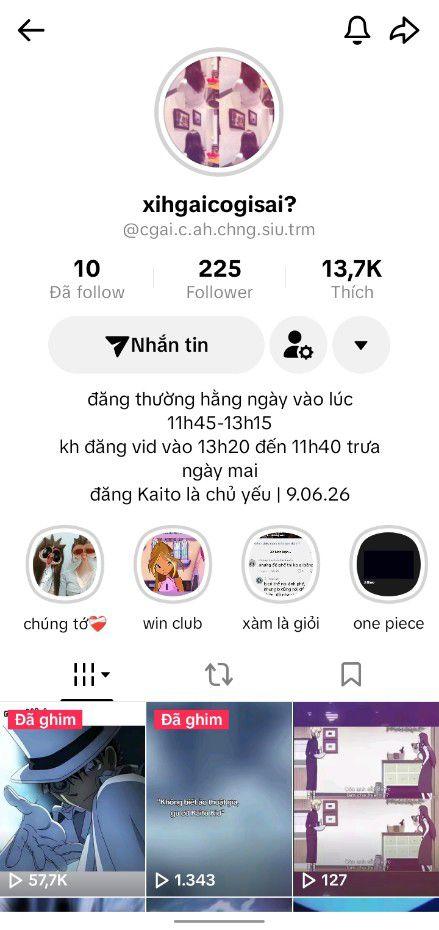Tap the Nhắn tin message button

pyautogui.click(x=156, y=345)
